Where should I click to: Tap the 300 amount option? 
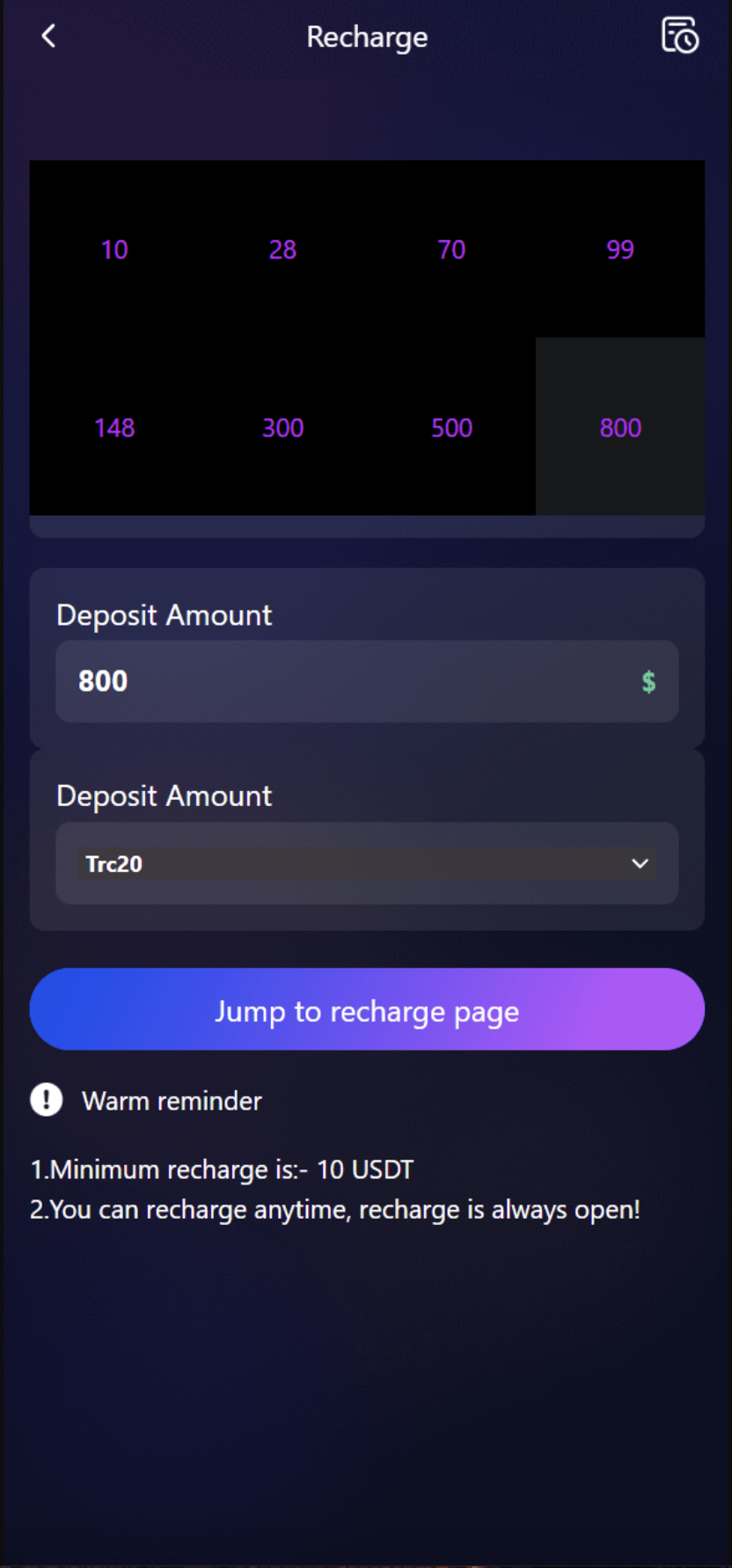[x=282, y=428]
